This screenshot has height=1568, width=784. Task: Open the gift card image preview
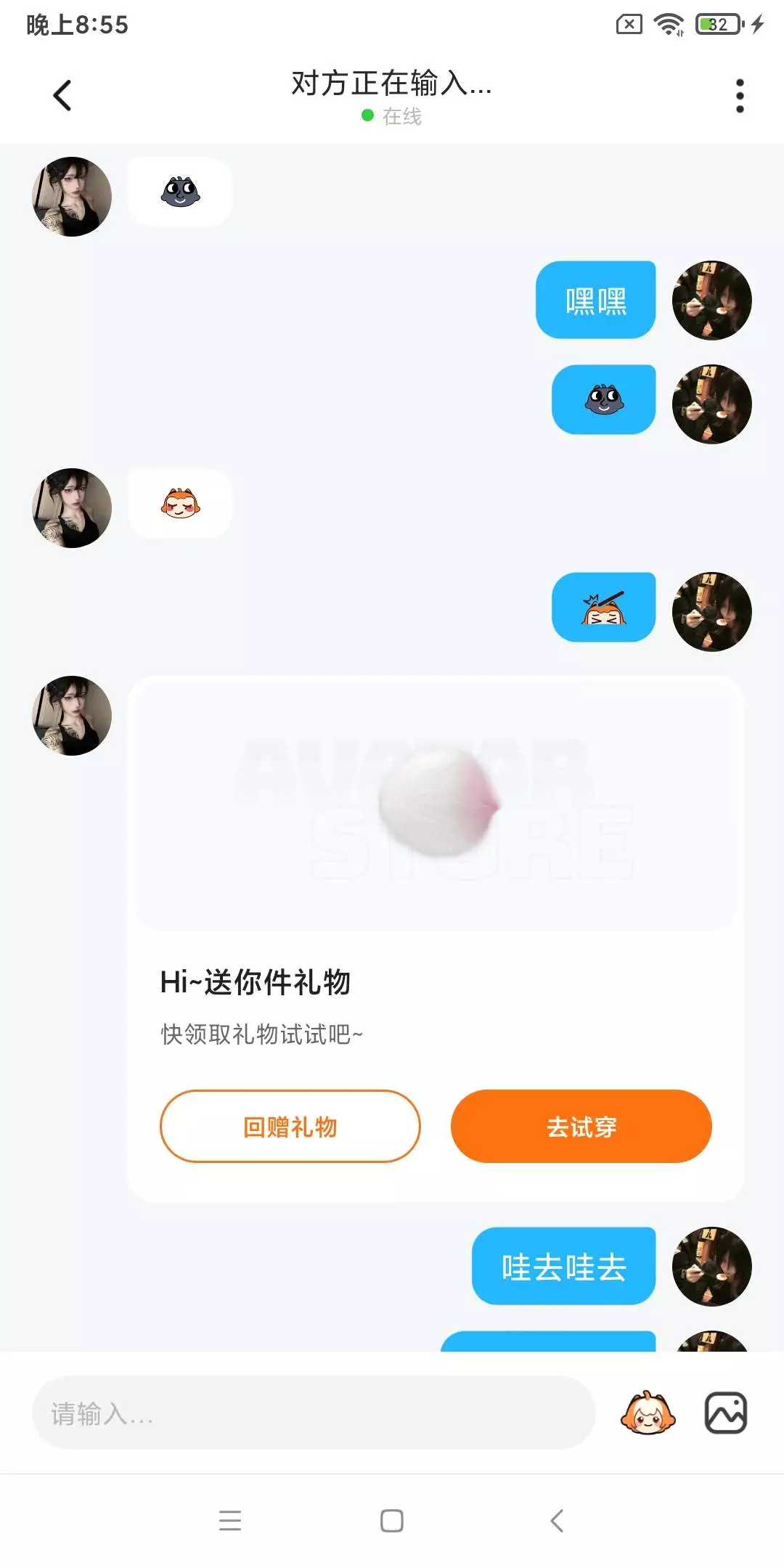[x=436, y=804]
